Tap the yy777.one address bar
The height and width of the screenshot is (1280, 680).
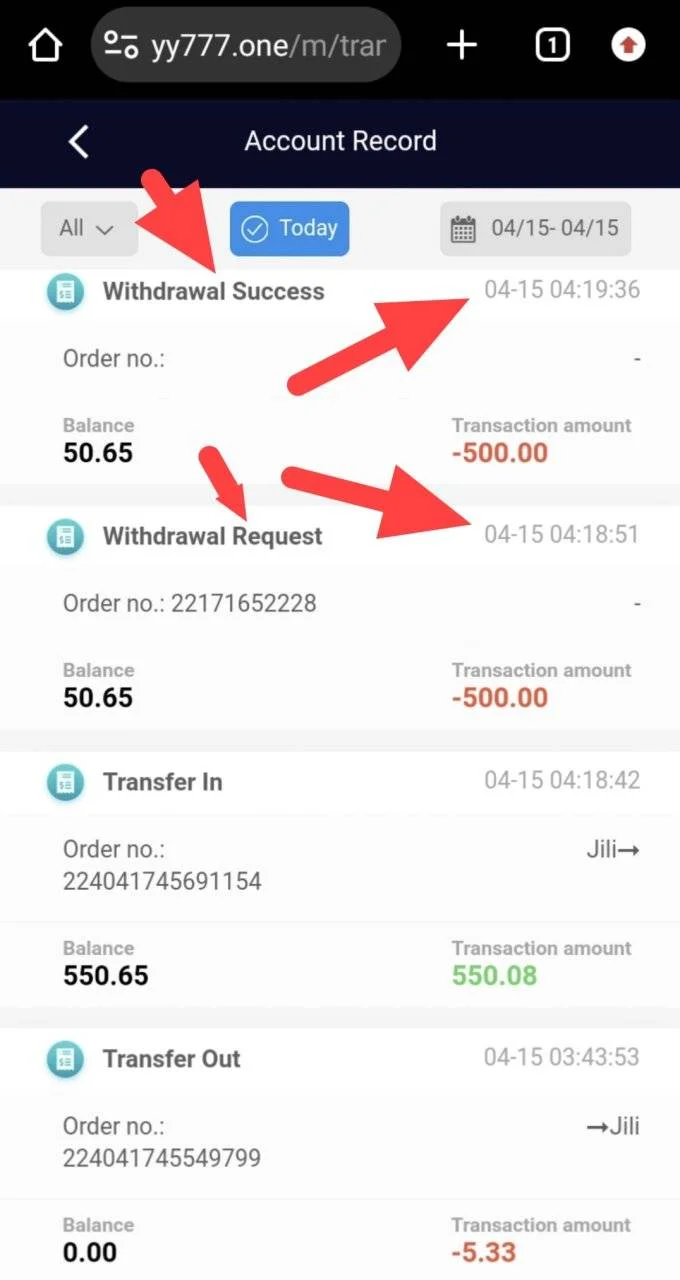tap(245, 46)
